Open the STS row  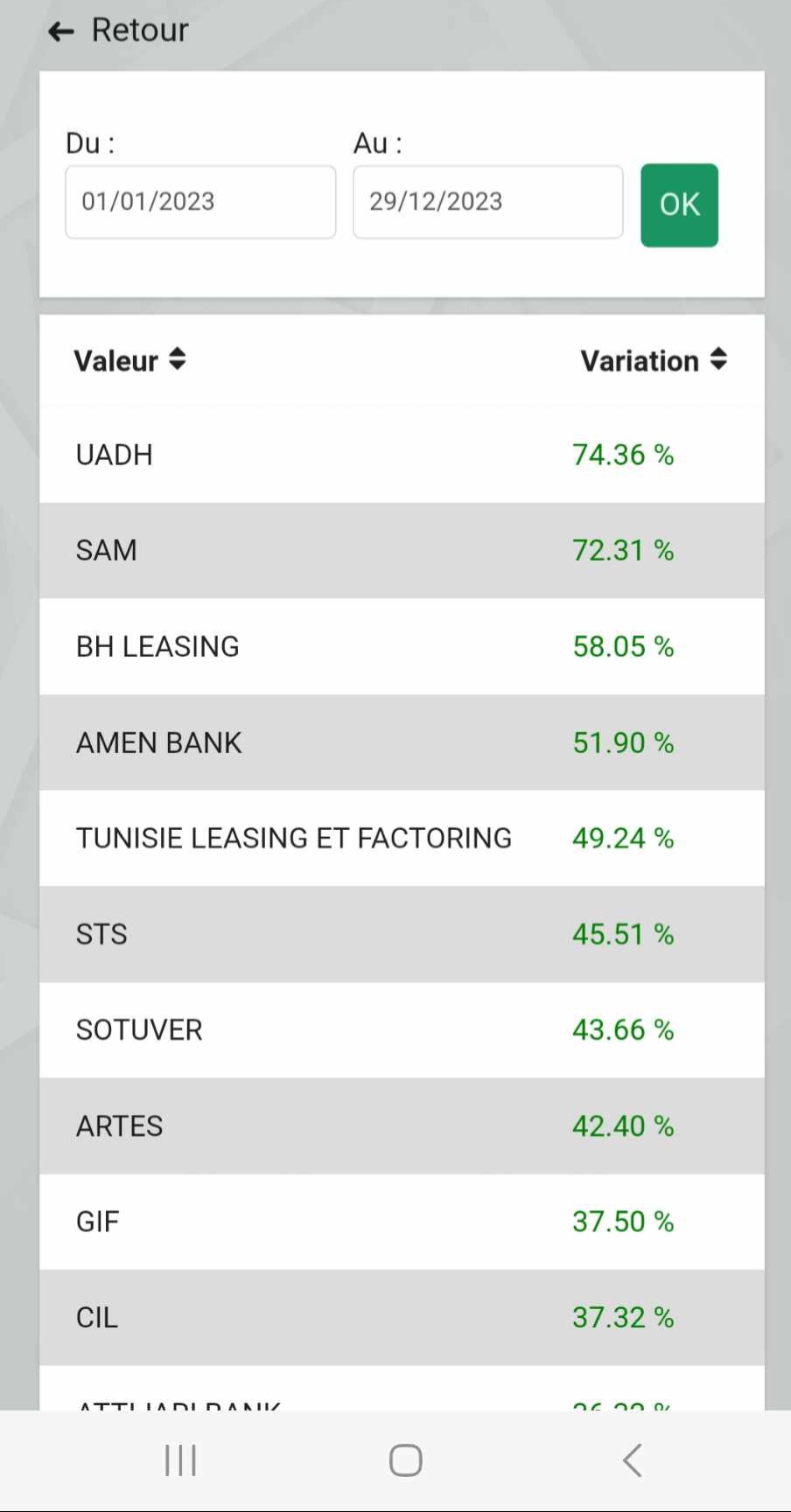402,935
